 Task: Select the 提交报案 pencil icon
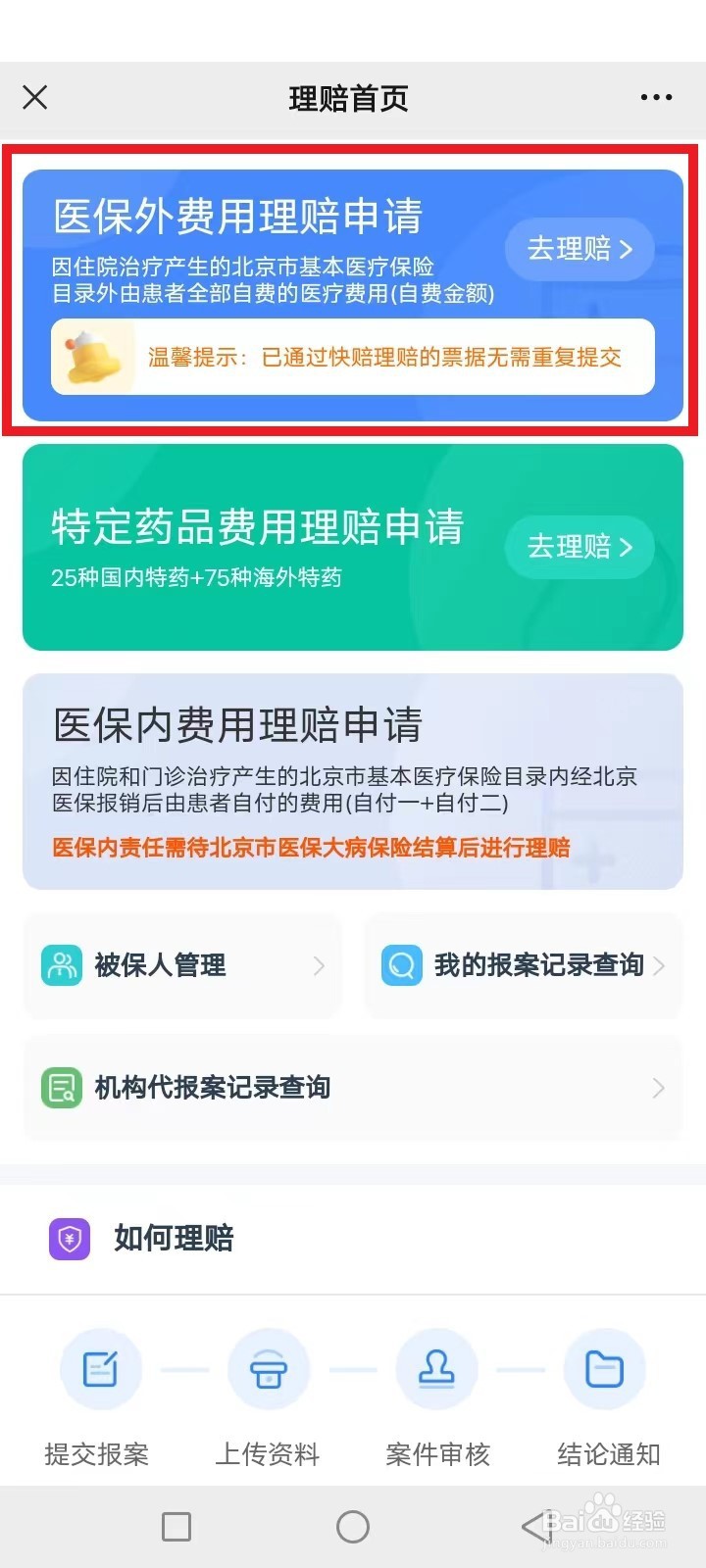tap(101, 1369)
